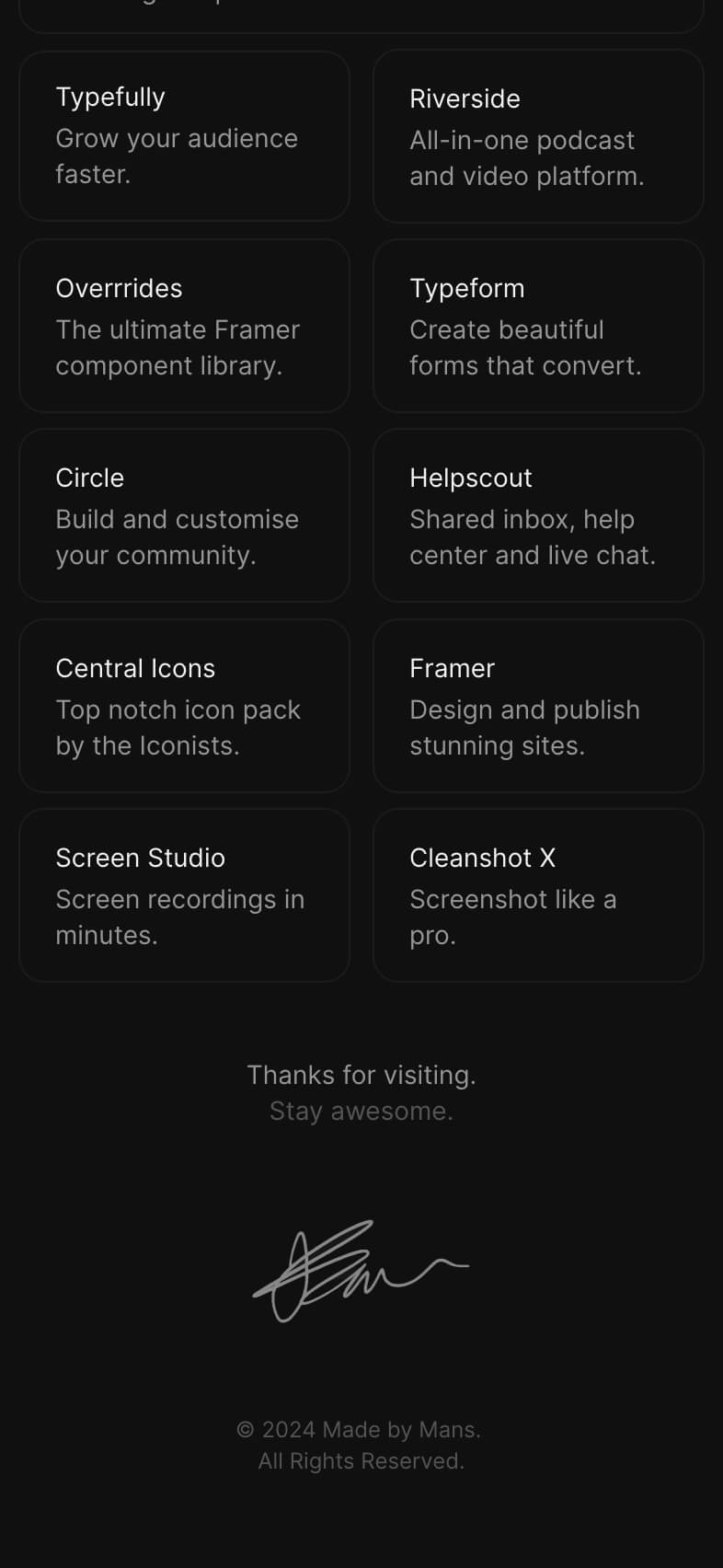Open the Framer card

click(x=538, y=706)
